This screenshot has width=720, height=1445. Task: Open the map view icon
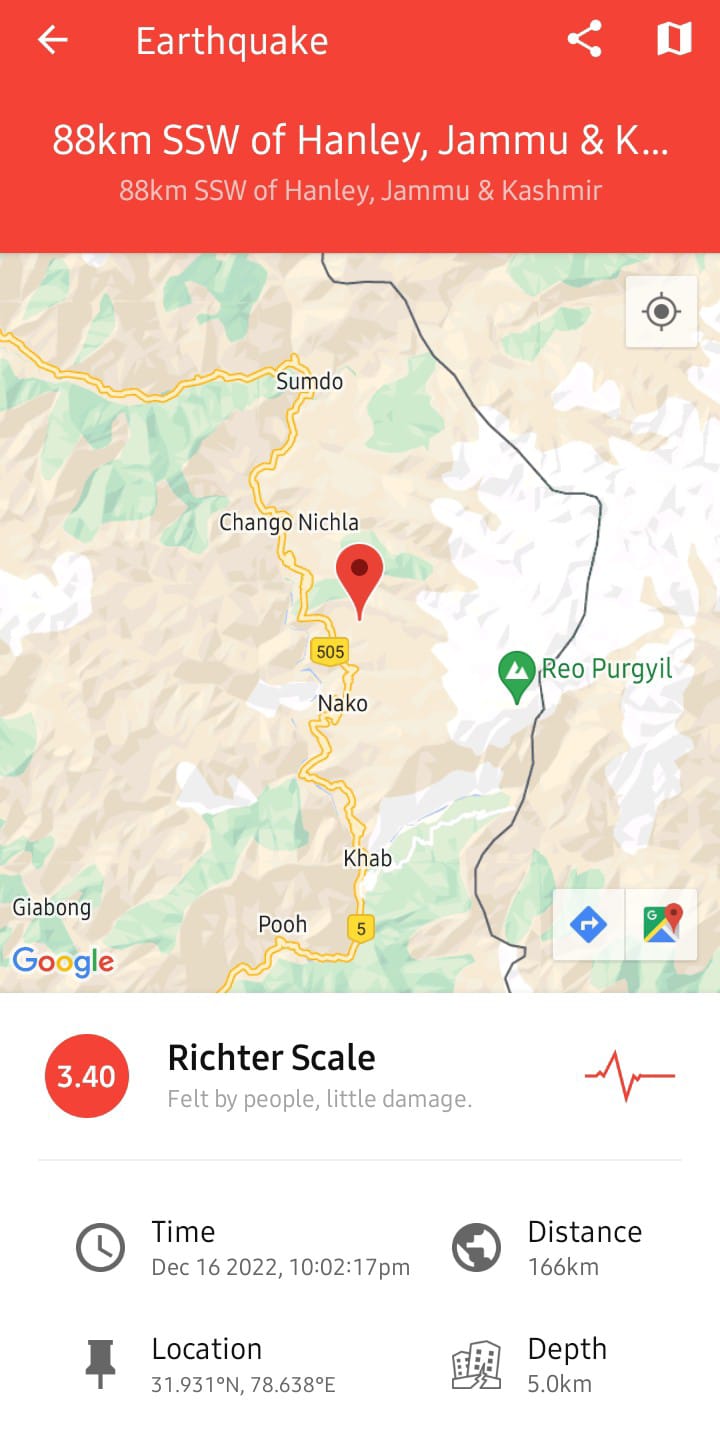pos(673,40)
